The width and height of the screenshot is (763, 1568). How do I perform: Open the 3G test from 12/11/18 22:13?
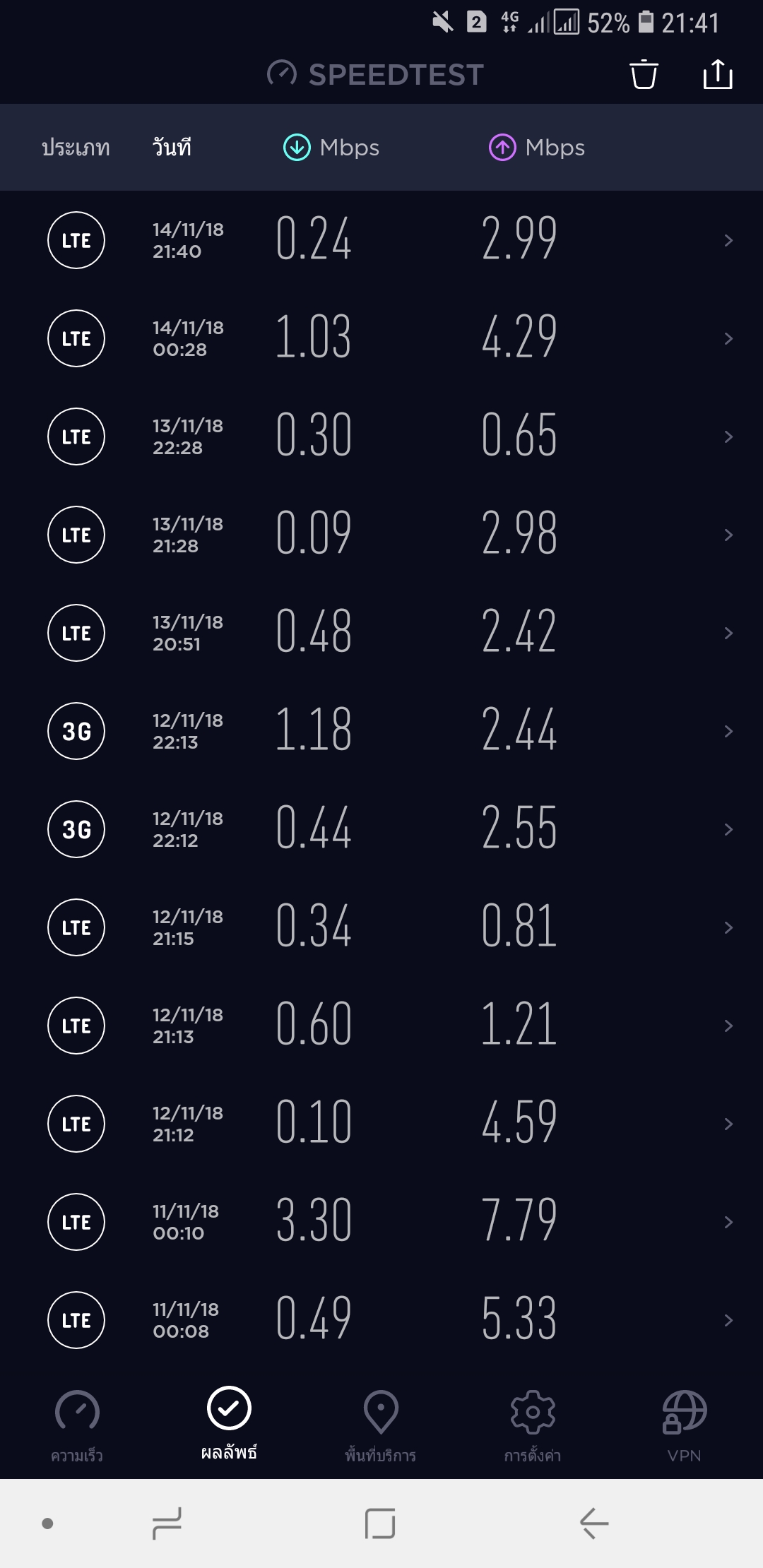point(381,731)
